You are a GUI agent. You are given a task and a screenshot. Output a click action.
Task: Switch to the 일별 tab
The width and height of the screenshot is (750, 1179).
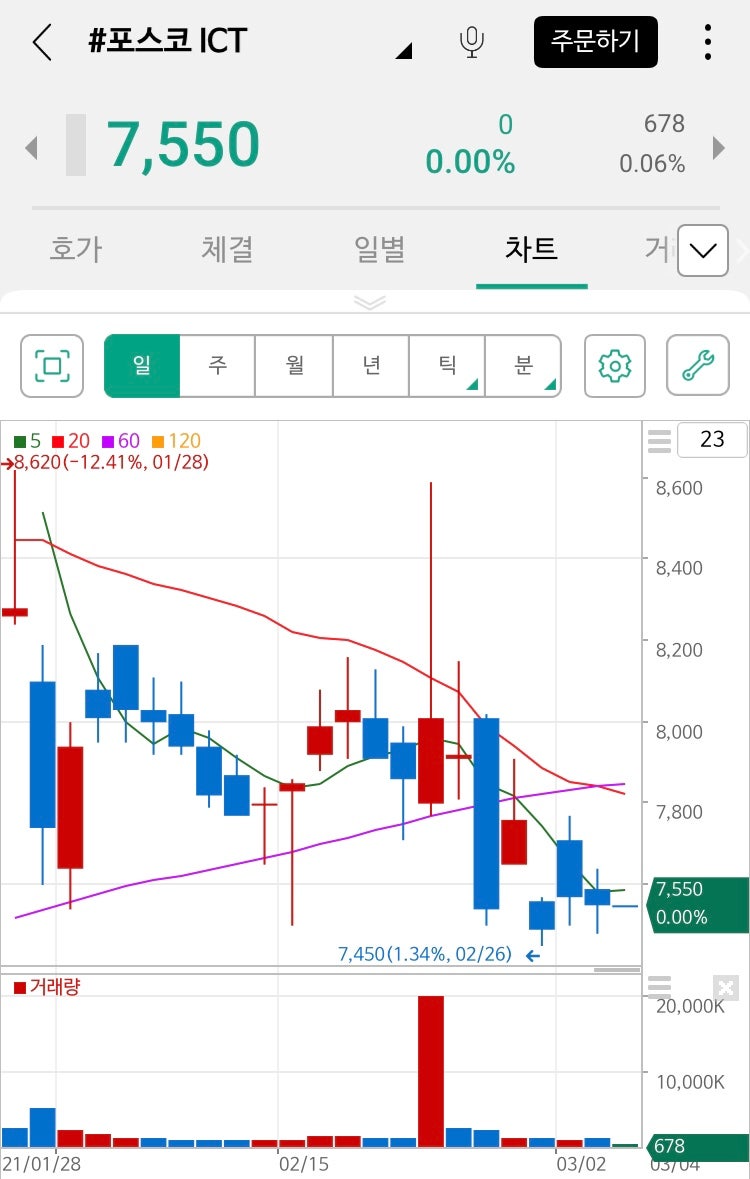point(378,251)
